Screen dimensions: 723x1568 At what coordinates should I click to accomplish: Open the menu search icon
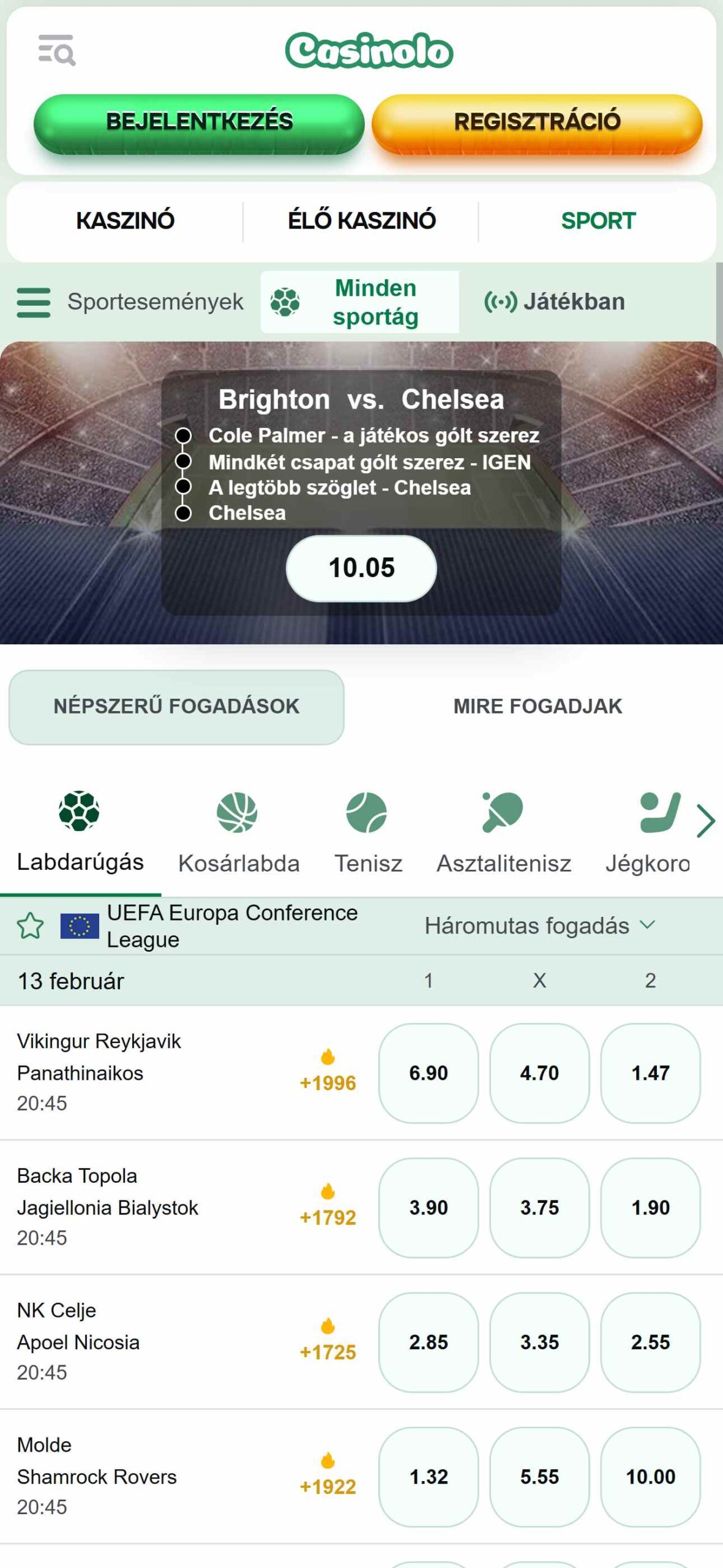(x=56, y=50)
